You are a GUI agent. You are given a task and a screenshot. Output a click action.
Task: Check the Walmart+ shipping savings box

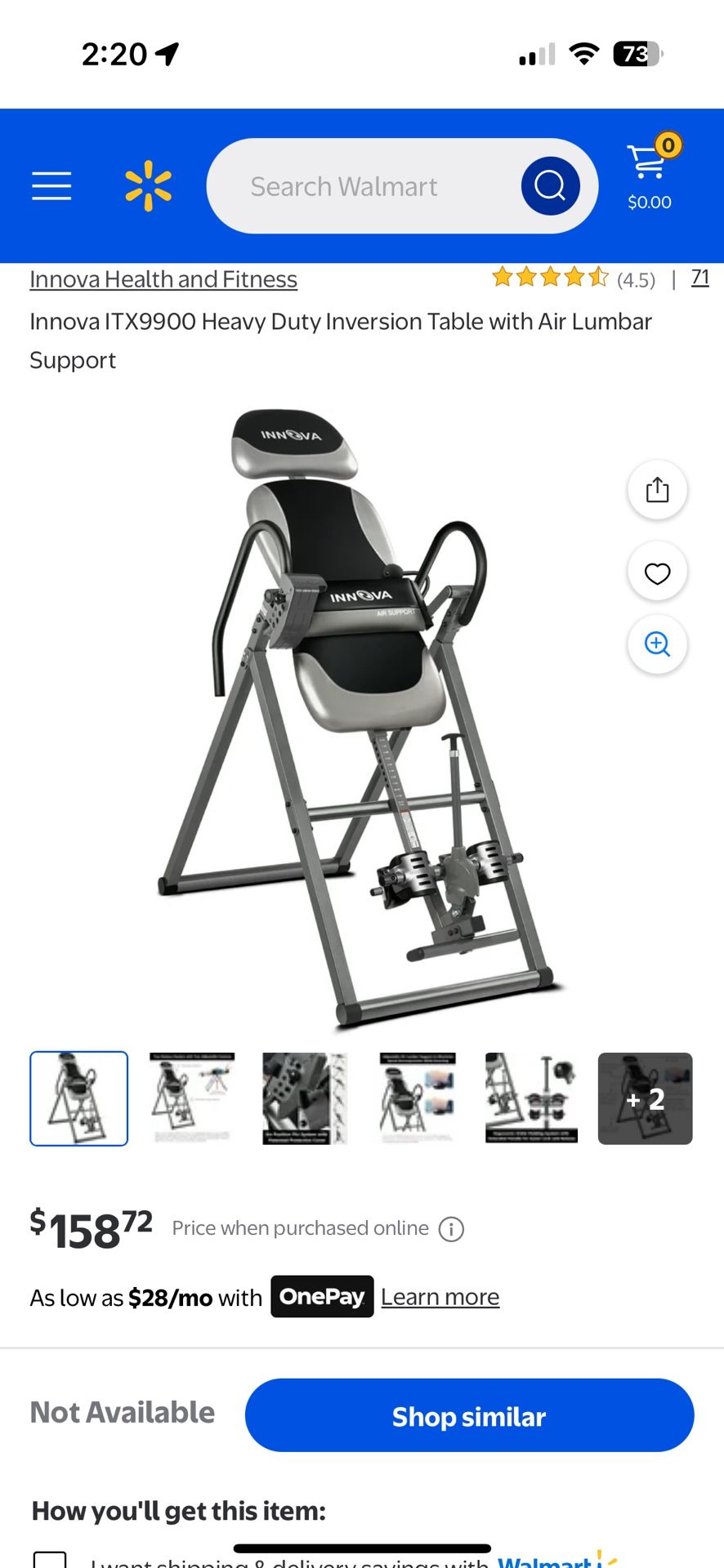(x=49, y=1560)
